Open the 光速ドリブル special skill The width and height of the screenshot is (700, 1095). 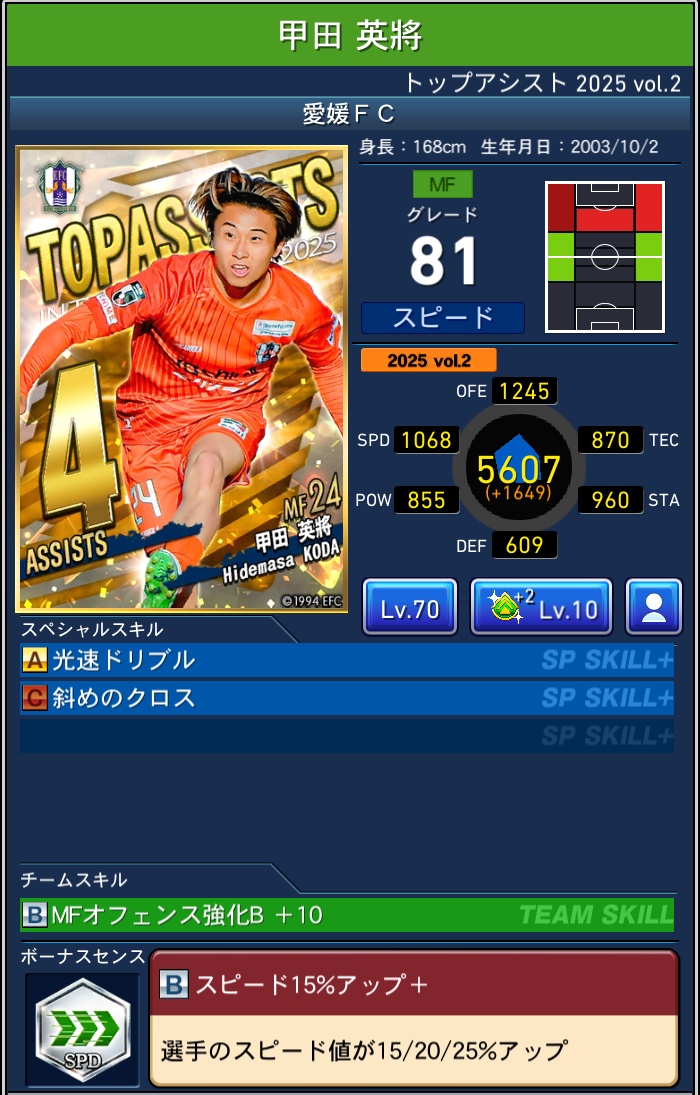[346, 660]
